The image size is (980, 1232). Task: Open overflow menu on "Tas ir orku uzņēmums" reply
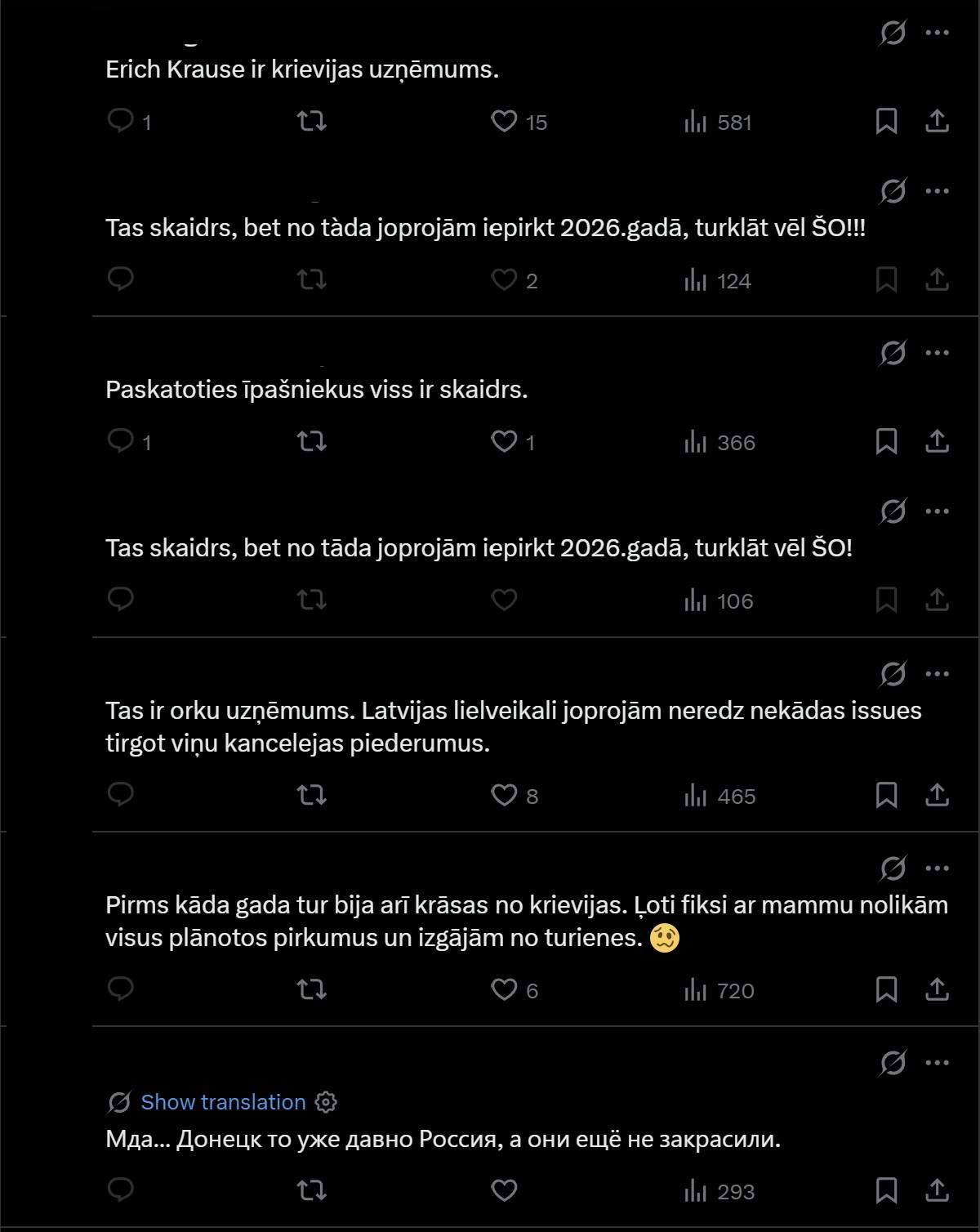(x=937, y=674)
